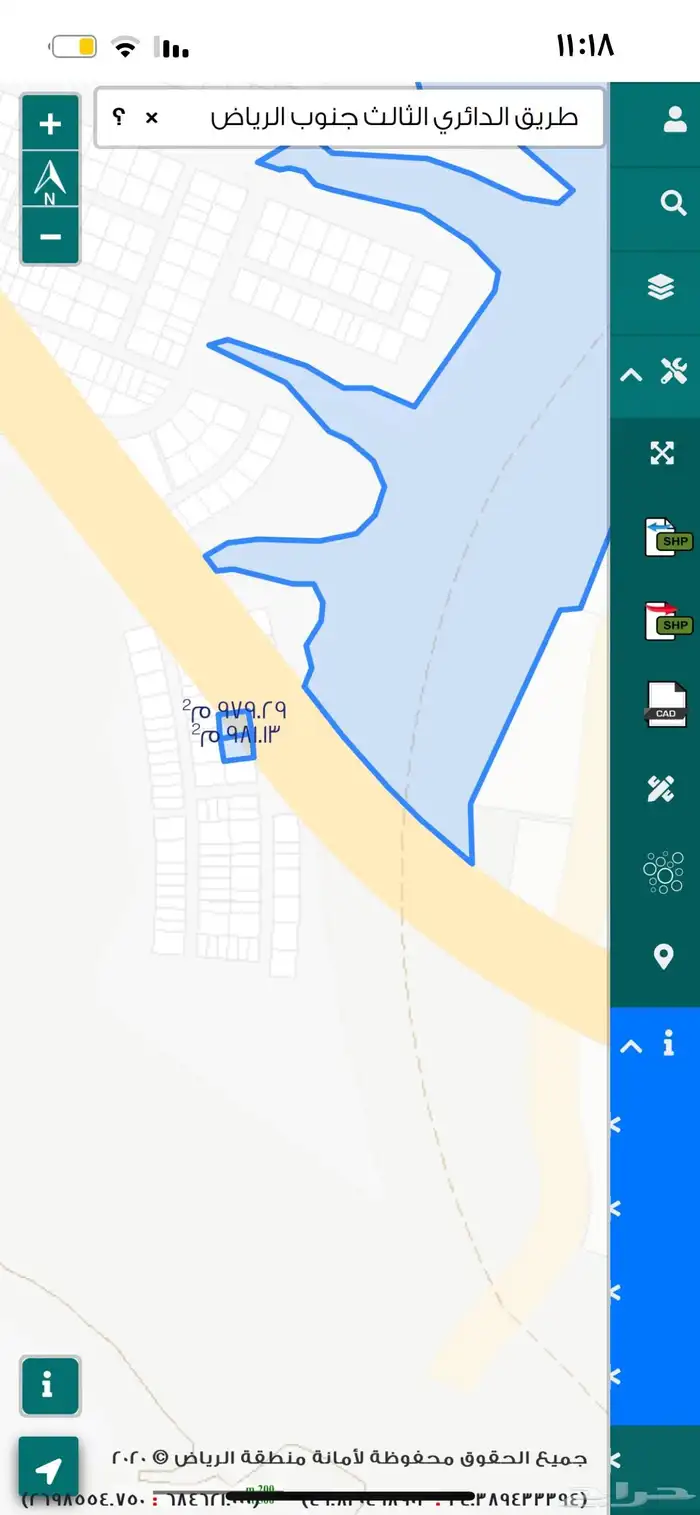700x1515 pixels.
Task: Export to SHP file
Action: (x=666, y=621)
